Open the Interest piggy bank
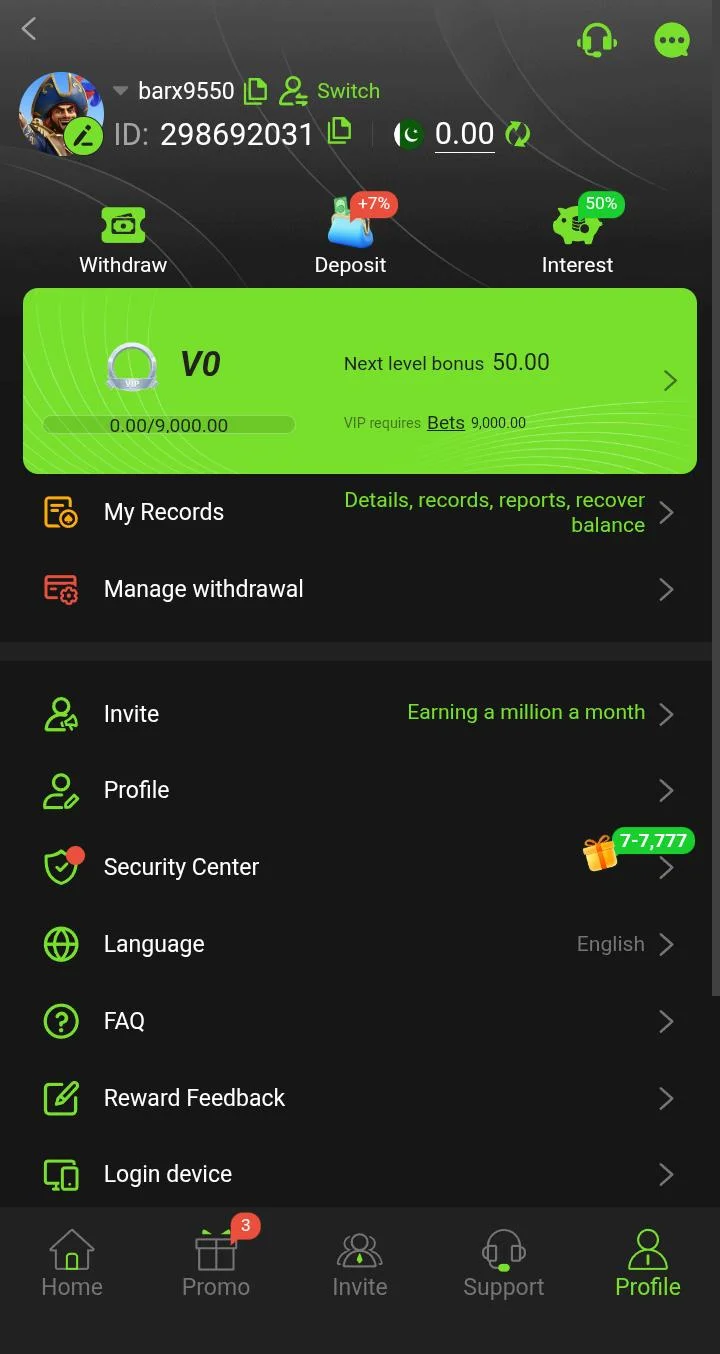Viewport: 720px width, 1354px height. pos(578,236)
